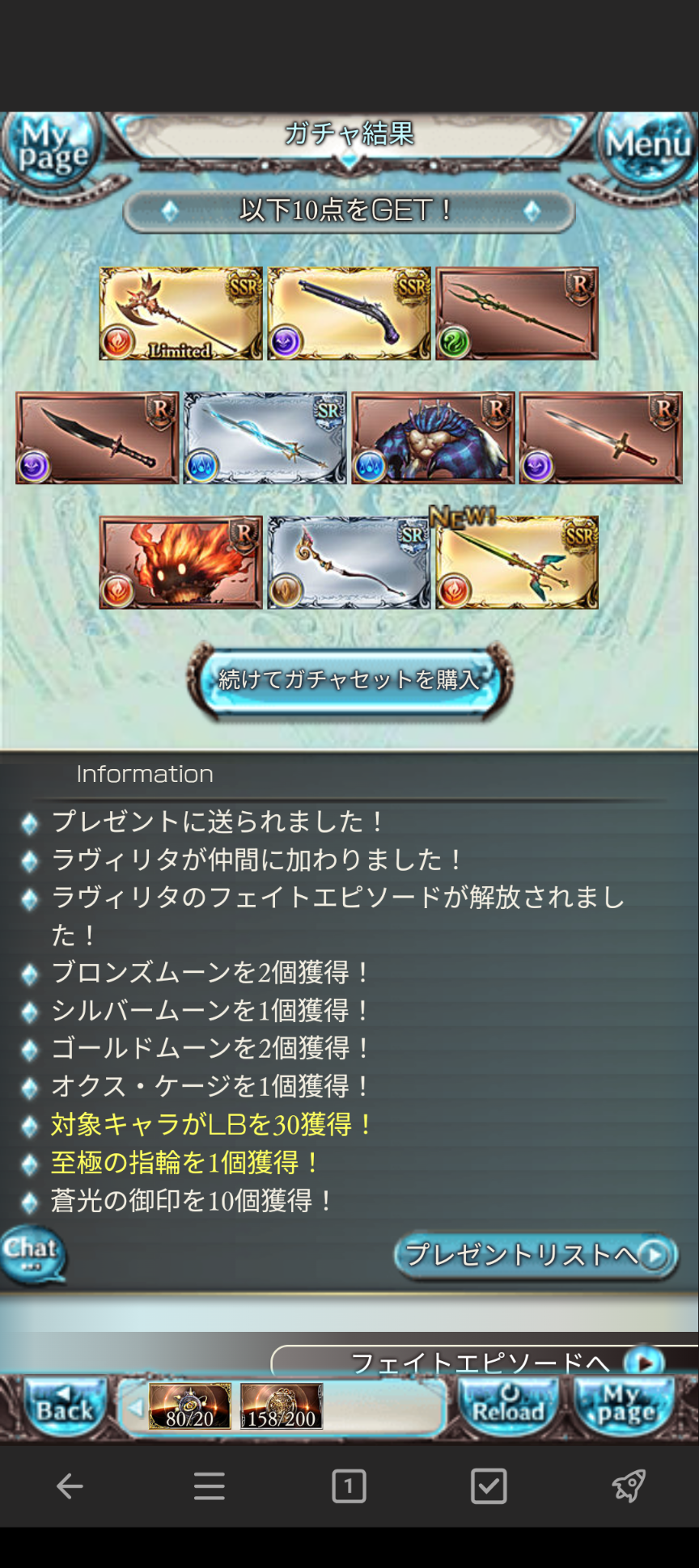
Task: Go to プレゼントリストへ
Action: pos(536,1255)
